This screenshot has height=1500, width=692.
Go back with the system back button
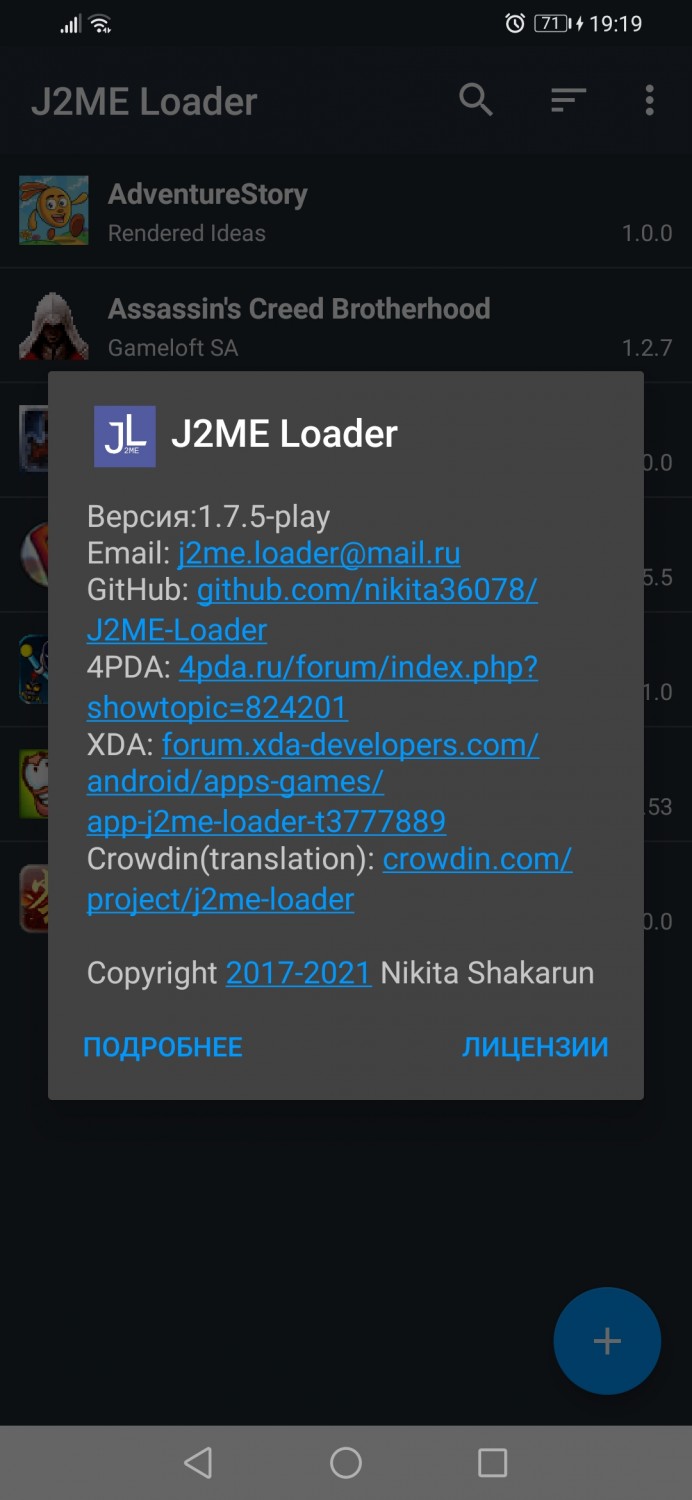point(198,1463)
